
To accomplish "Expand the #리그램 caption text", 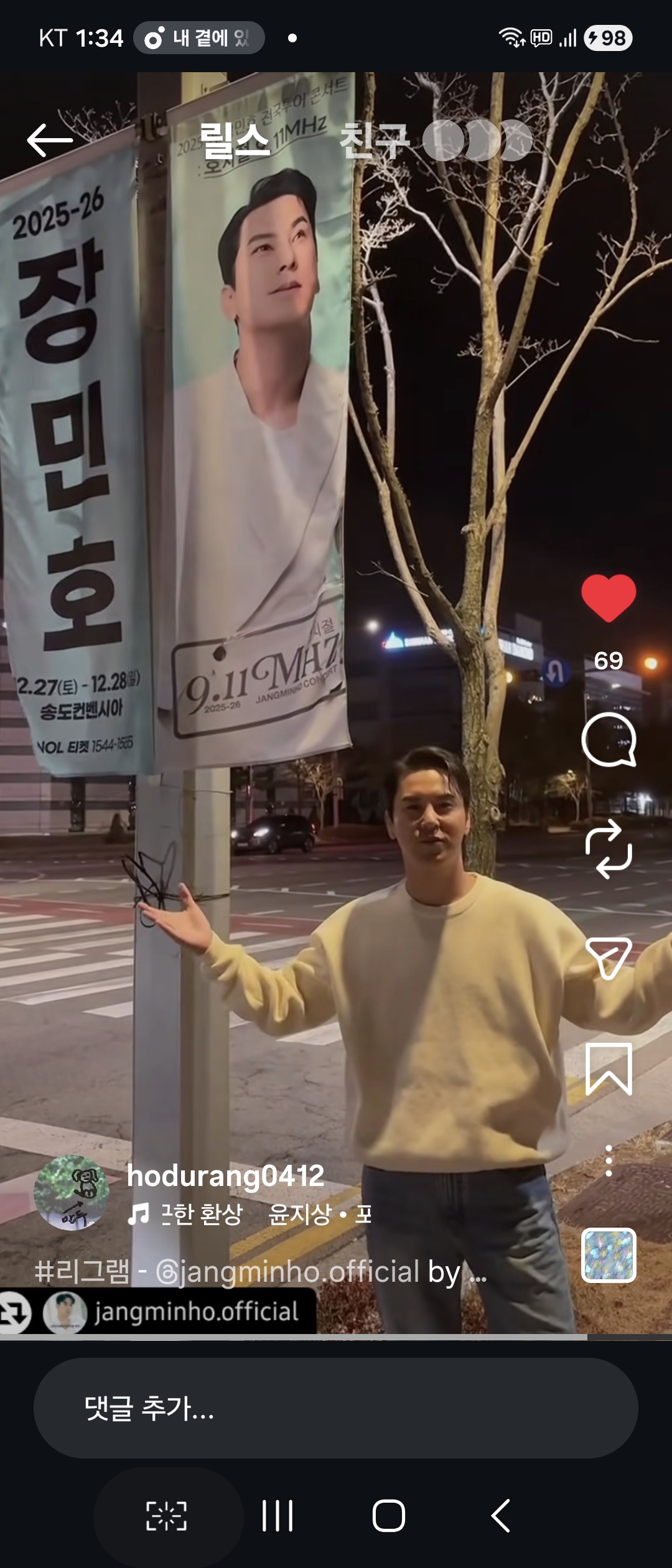I will (260, 1271).
